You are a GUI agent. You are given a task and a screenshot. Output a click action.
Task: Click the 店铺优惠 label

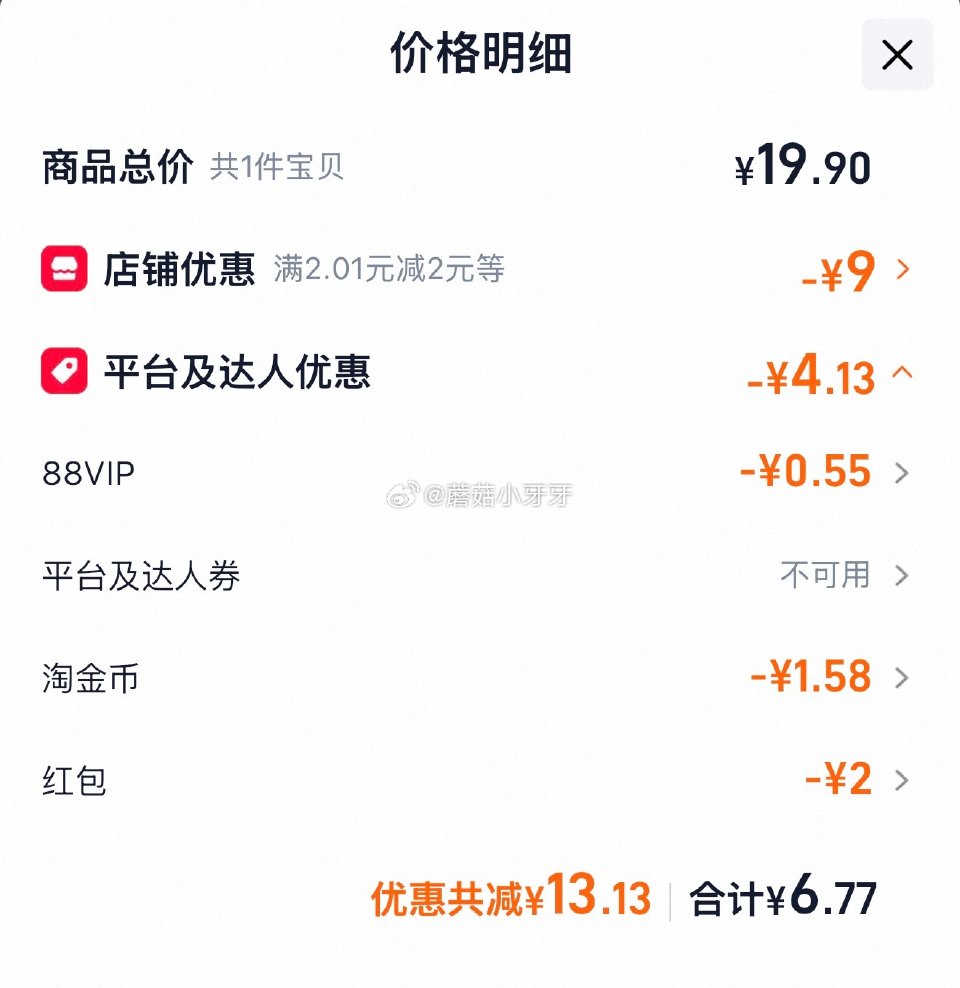coord(180,270)
